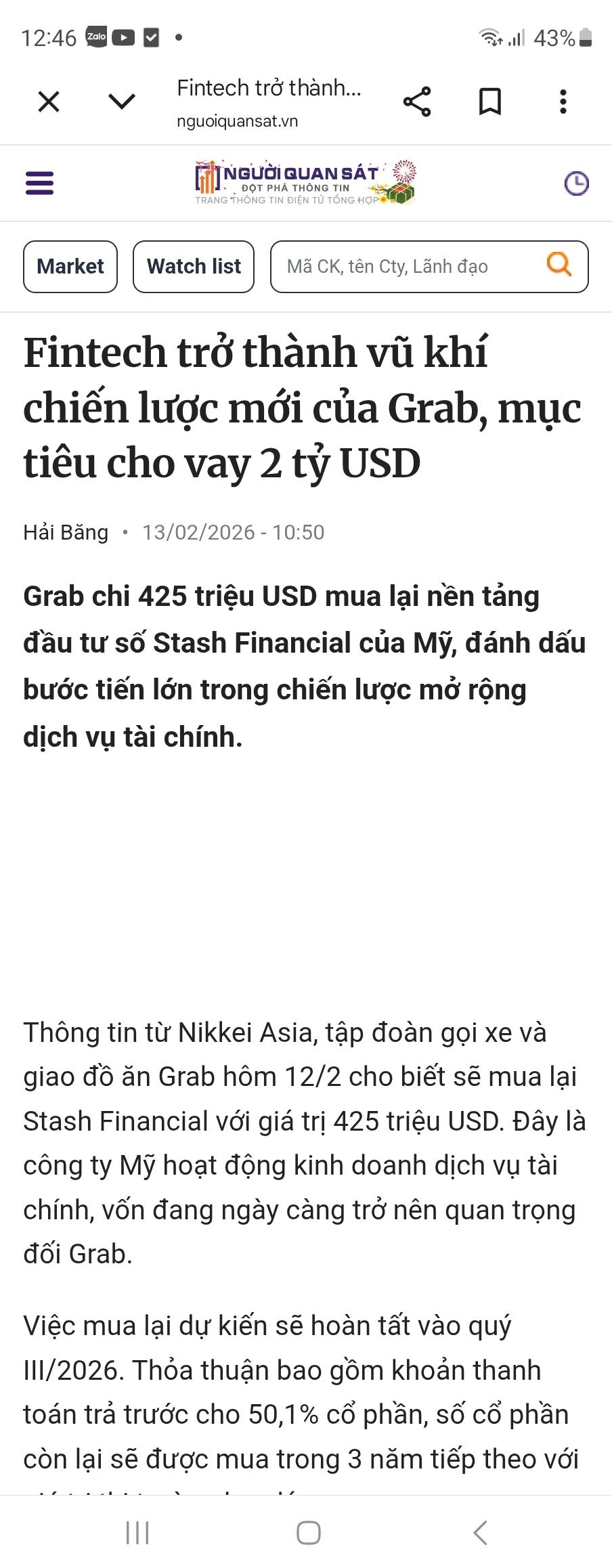Open the Market section
Image resolution: width=612 pixels, height=1568 pixels.
pyautogui.click(x=70, y=267)
